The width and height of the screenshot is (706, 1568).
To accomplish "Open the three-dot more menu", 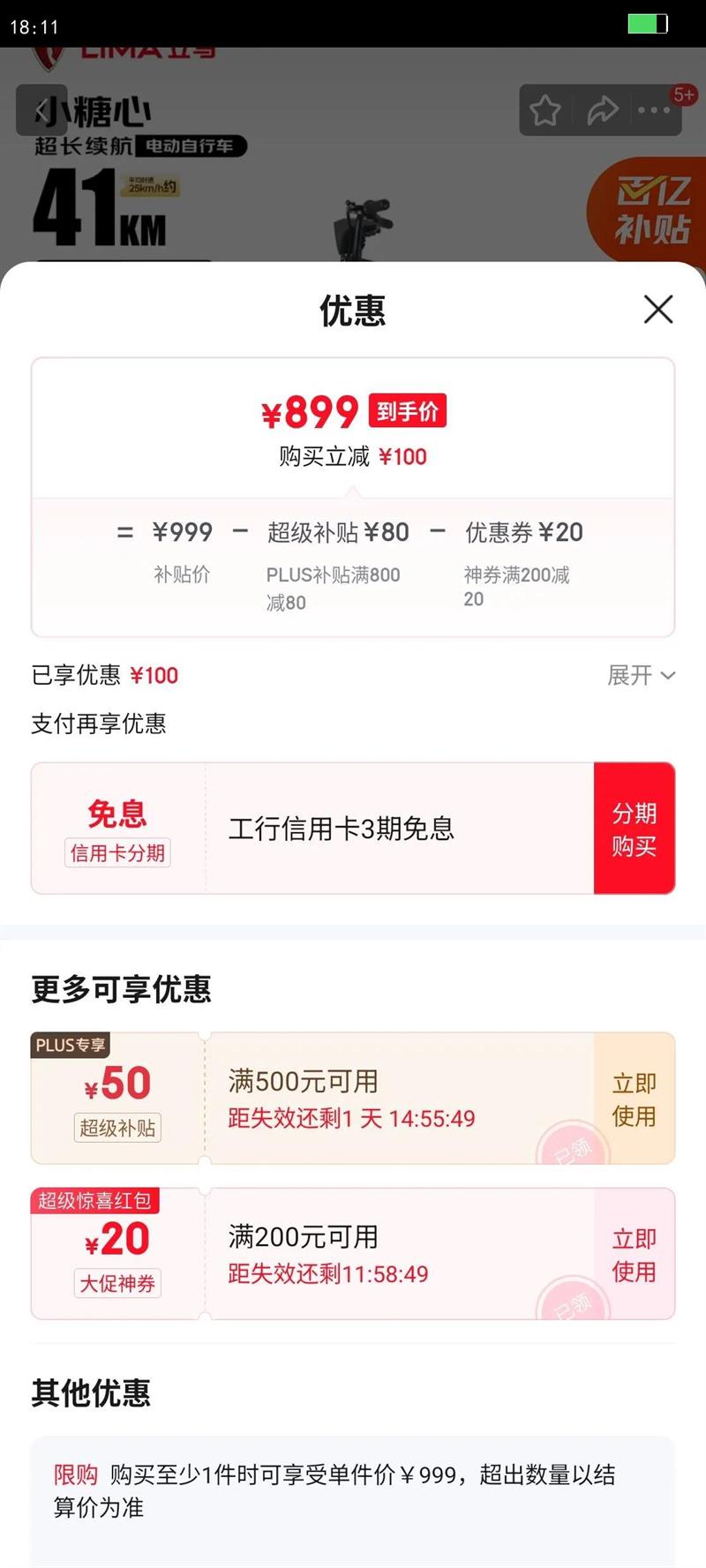I will pyautogui.click(x=654, y=111).
